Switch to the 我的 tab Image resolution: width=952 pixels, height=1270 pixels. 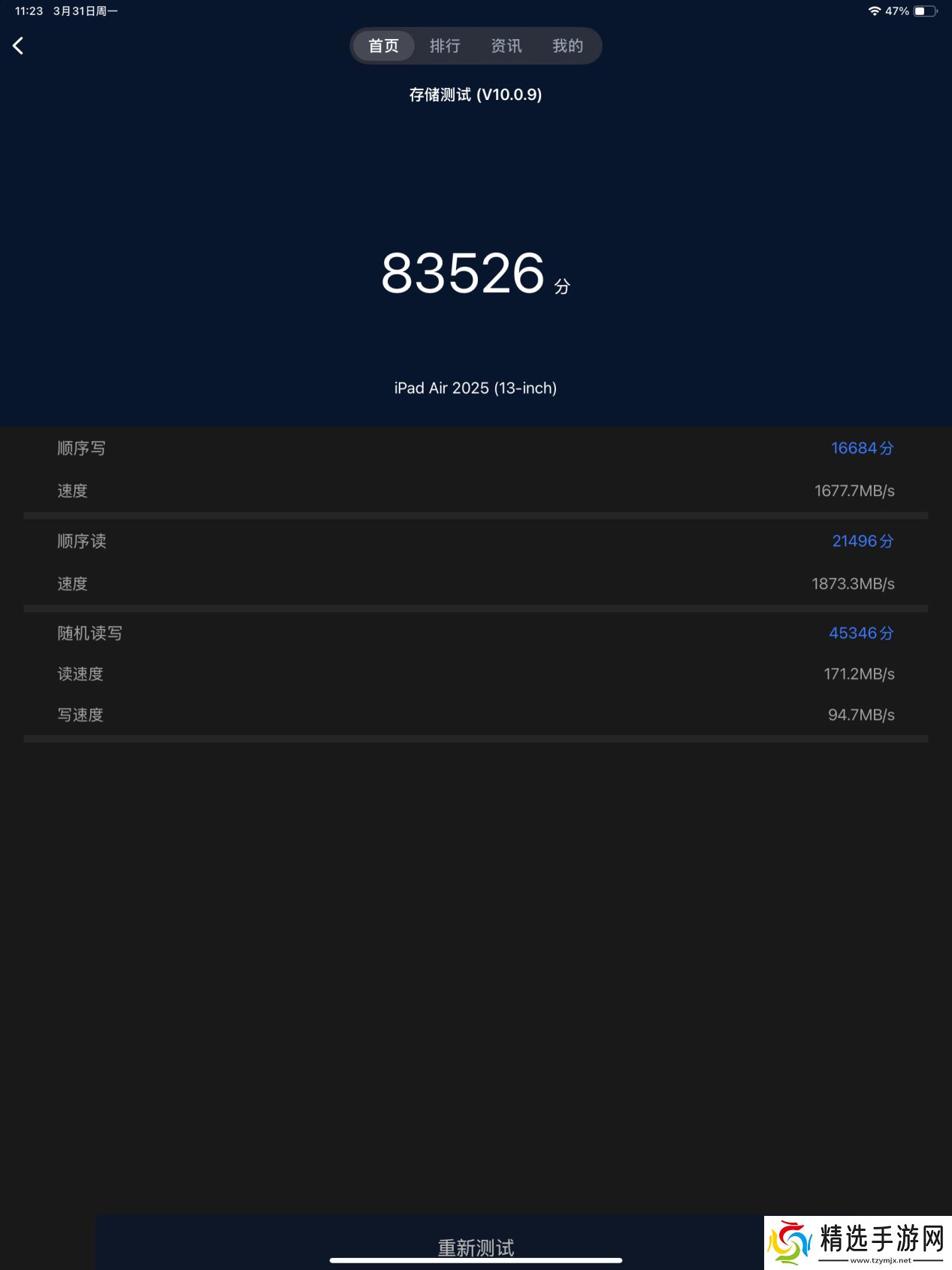point(567,46)
